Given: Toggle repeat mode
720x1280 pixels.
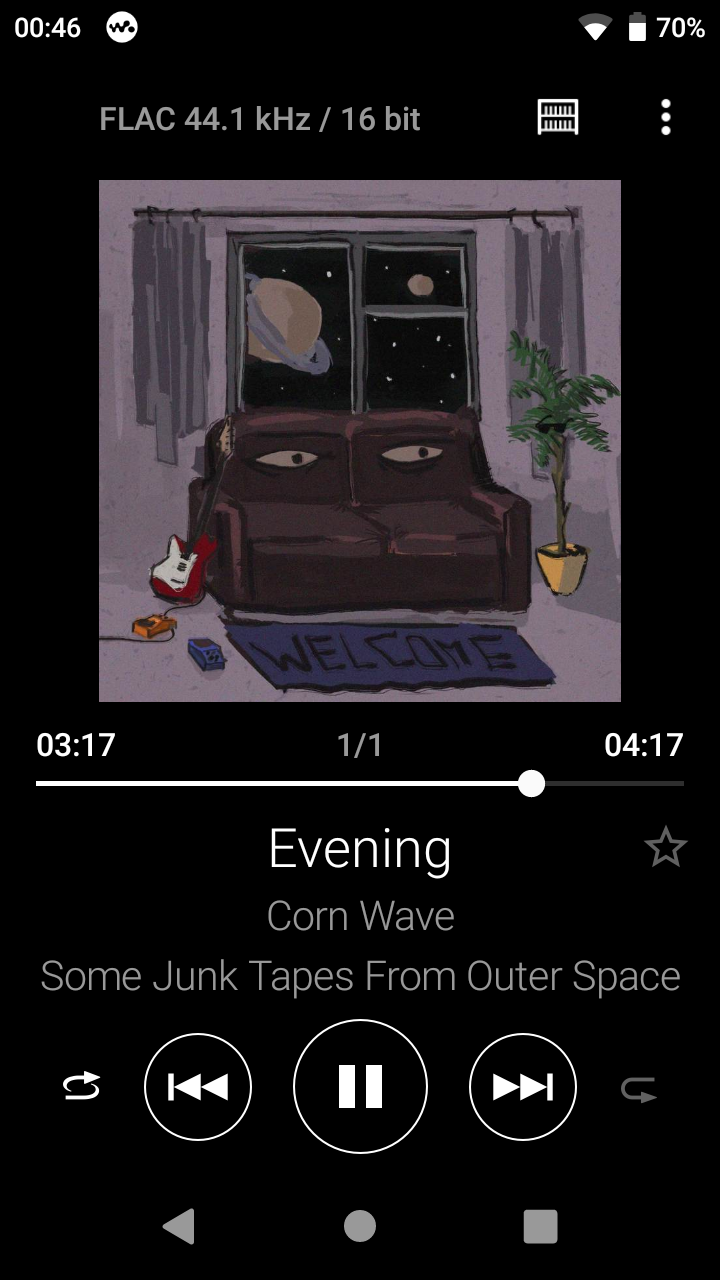Looking at the screenshot, I should click(x=638, y=1088).
